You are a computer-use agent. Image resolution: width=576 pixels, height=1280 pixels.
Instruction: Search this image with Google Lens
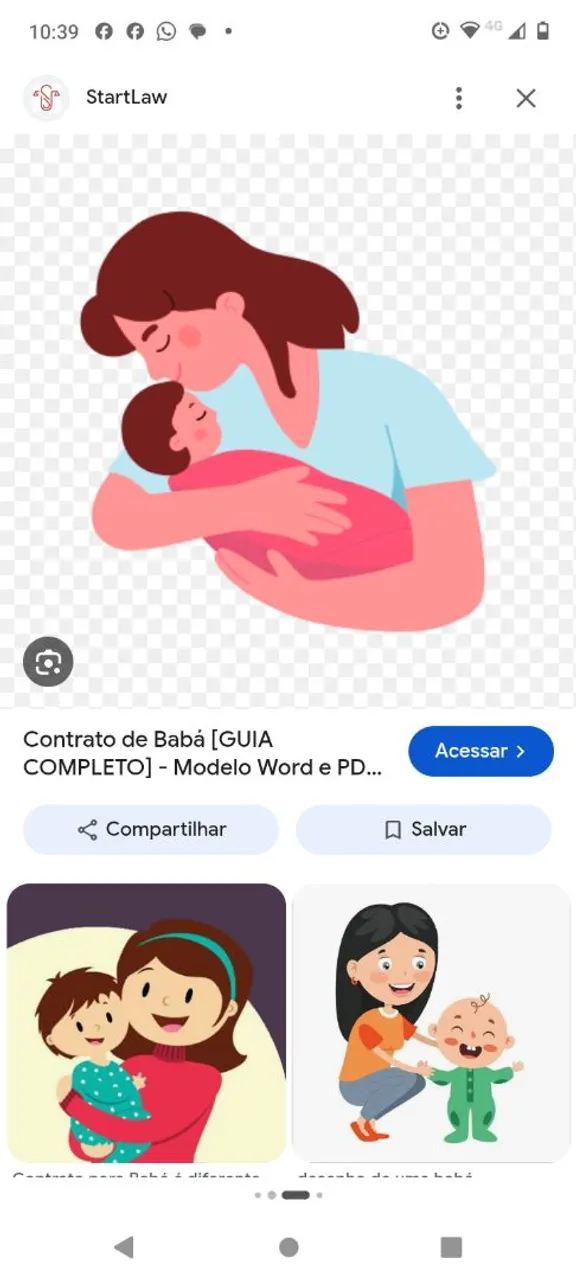[48, 661]
